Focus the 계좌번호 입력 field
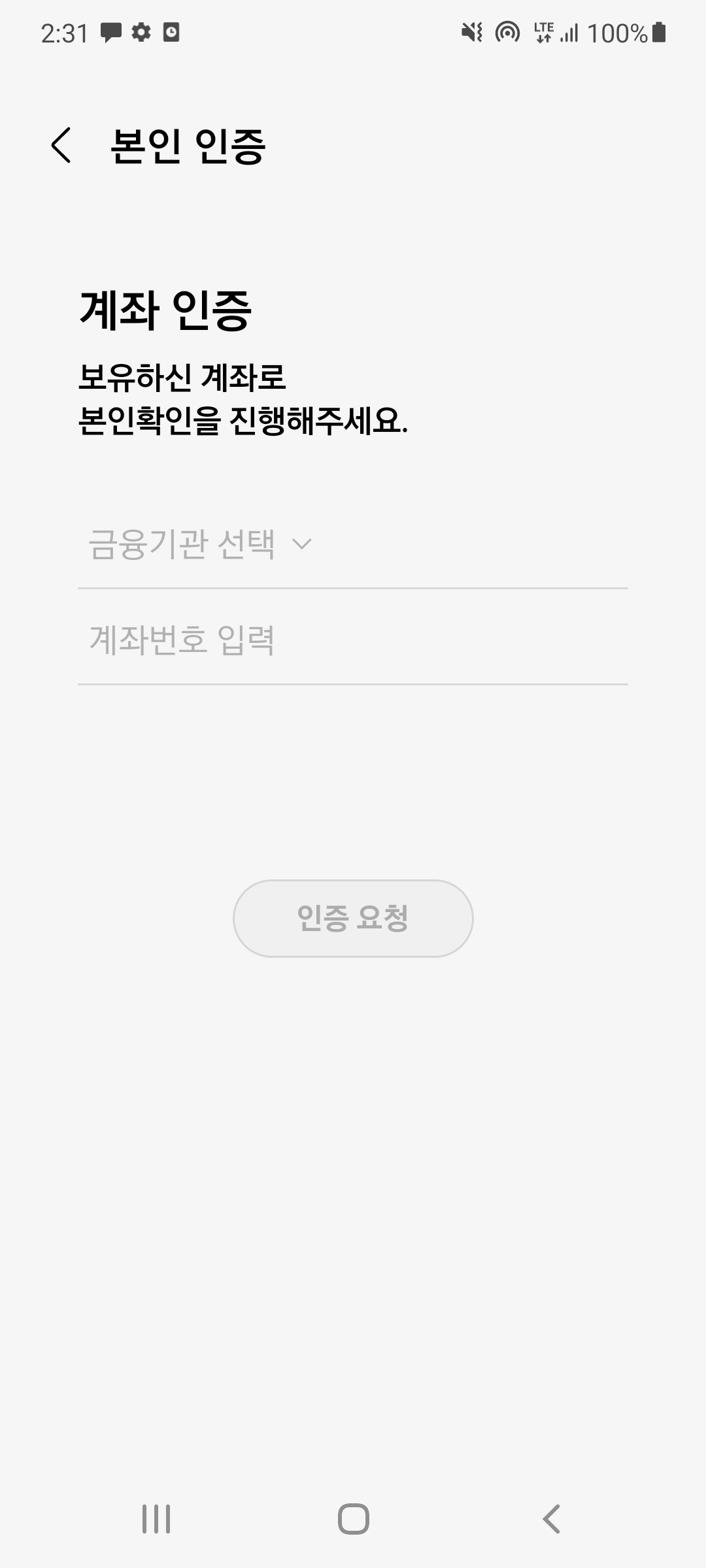Image resolution: width=706 pixels, height=1568 pixels. point(353,639)
